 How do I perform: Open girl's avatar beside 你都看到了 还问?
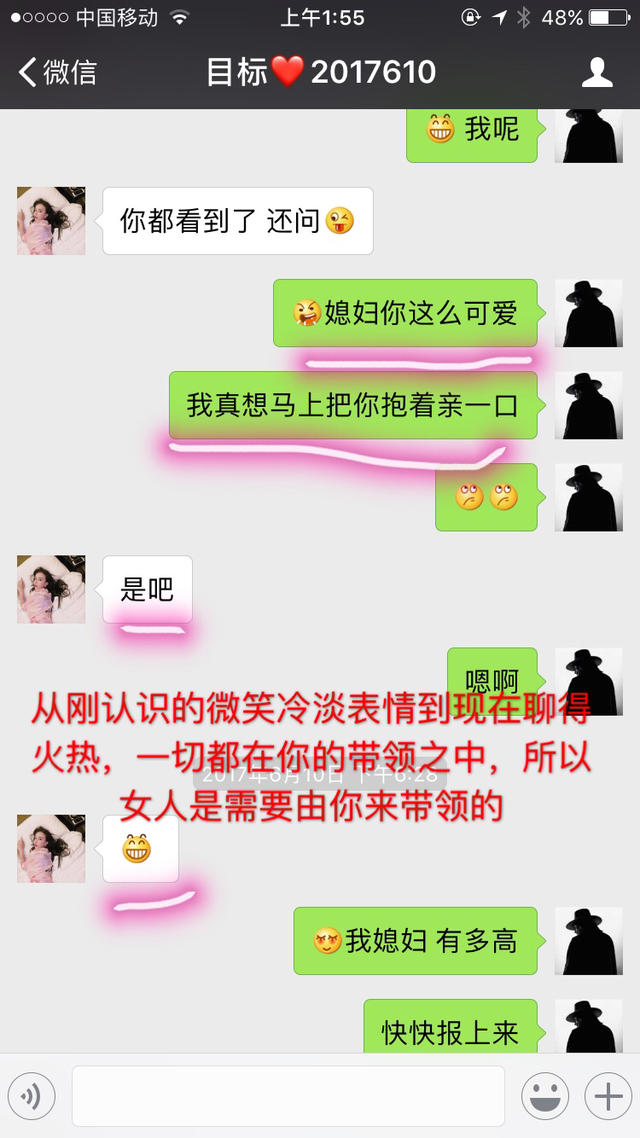click(51, 221)
